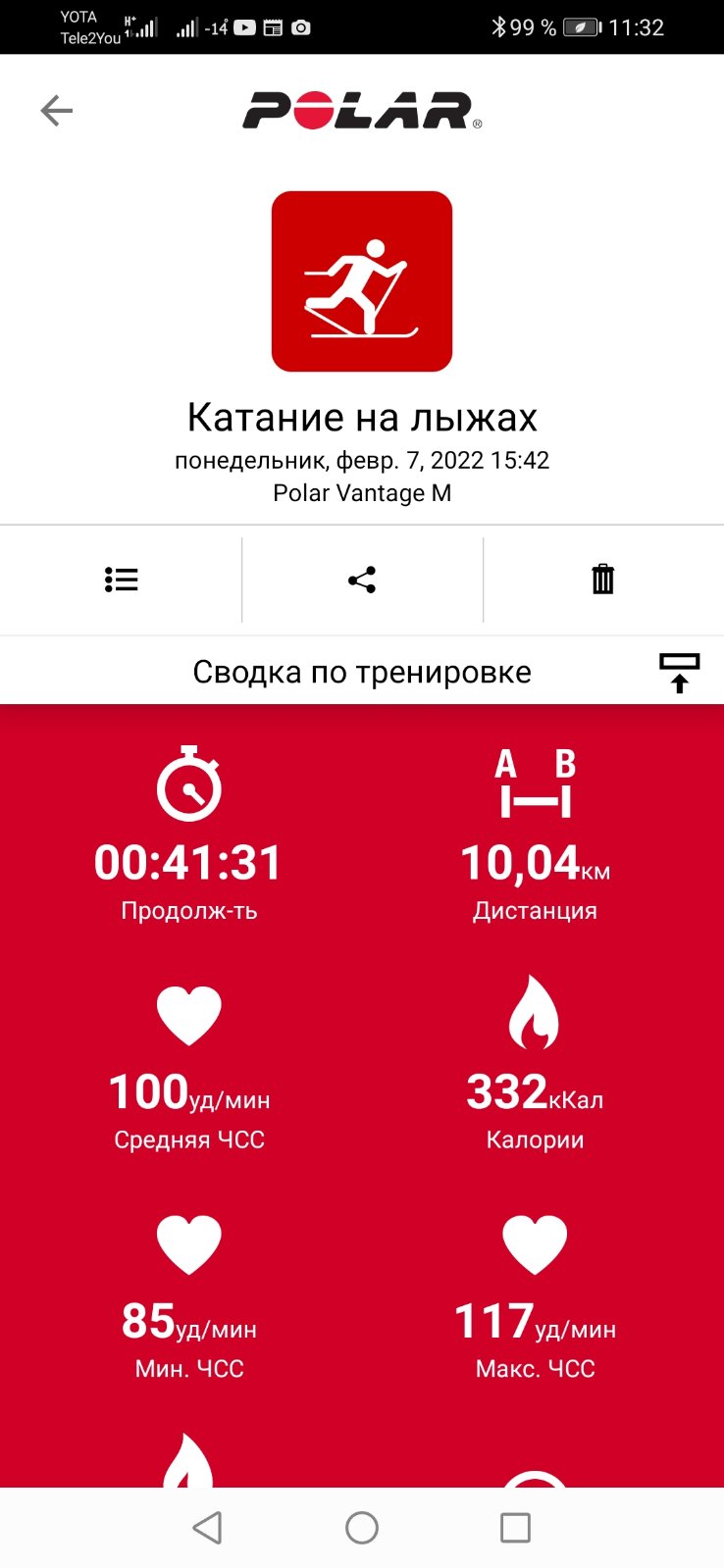The image size is (724, 1568).
Task: Open the training details list icon
Action: point(121,580)
